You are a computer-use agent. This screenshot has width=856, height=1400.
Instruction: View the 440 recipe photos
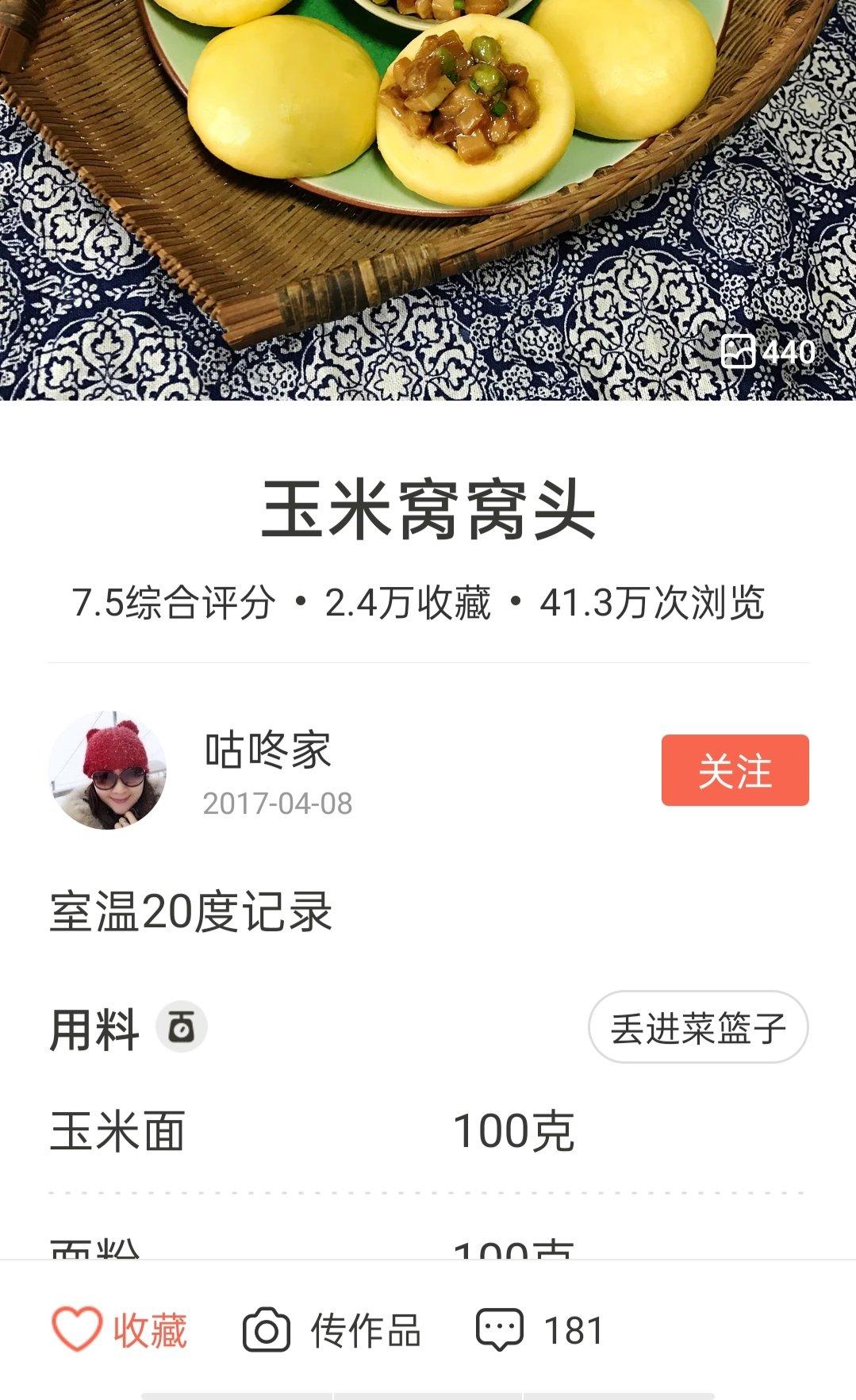click(767, 352)
